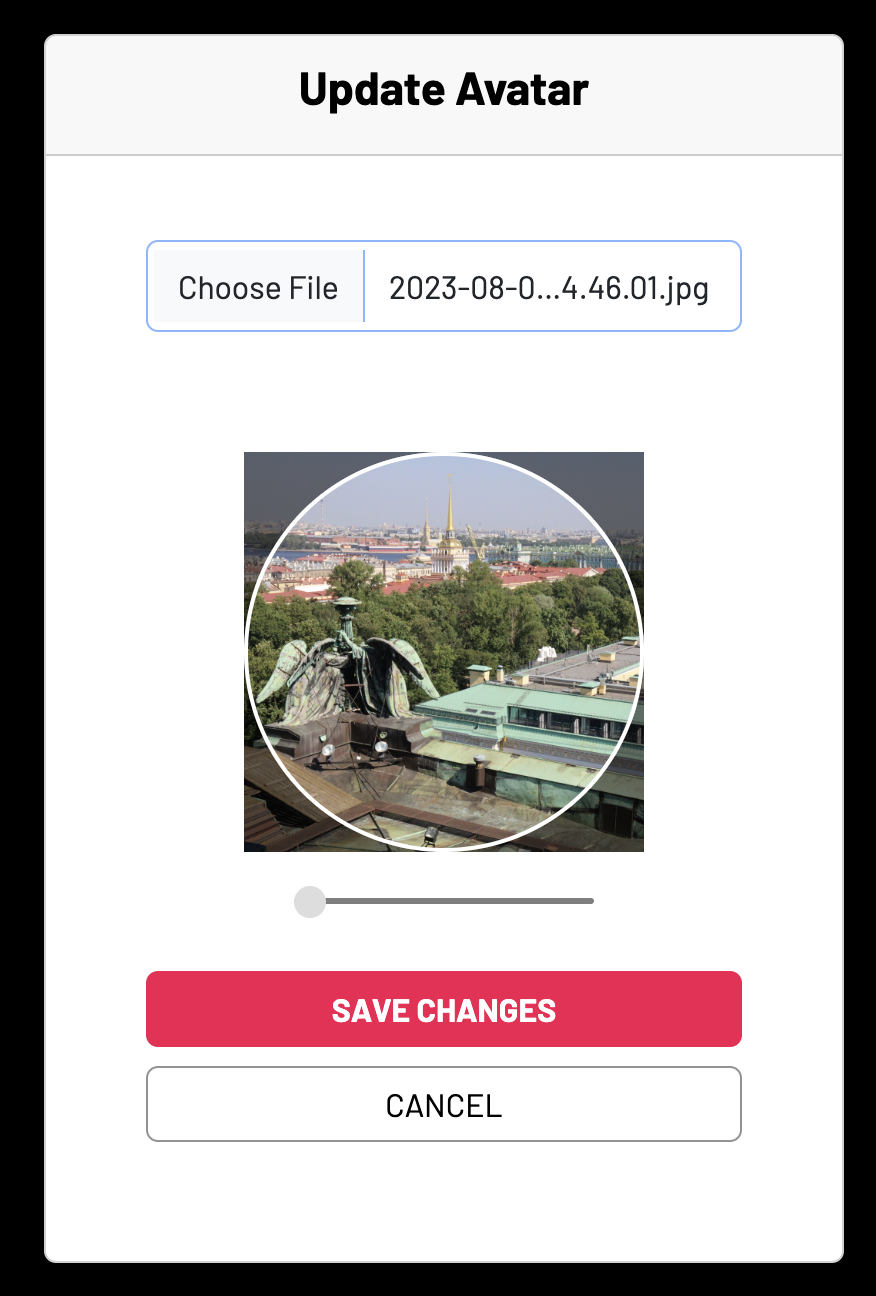
Task: Cancel the avatar update
Action: pos(444,1105)
